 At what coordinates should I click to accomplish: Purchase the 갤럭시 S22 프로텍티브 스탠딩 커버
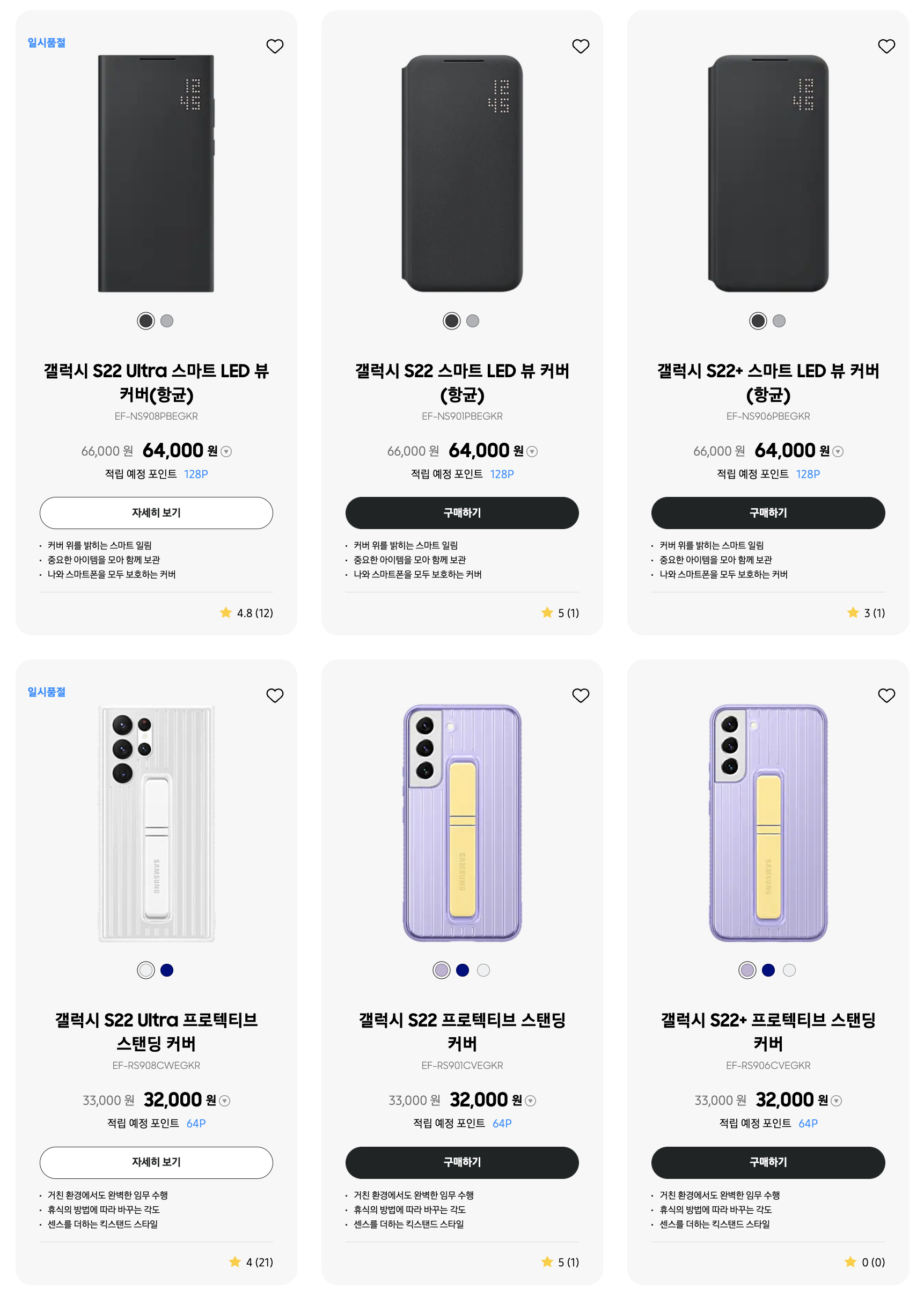461,1162
